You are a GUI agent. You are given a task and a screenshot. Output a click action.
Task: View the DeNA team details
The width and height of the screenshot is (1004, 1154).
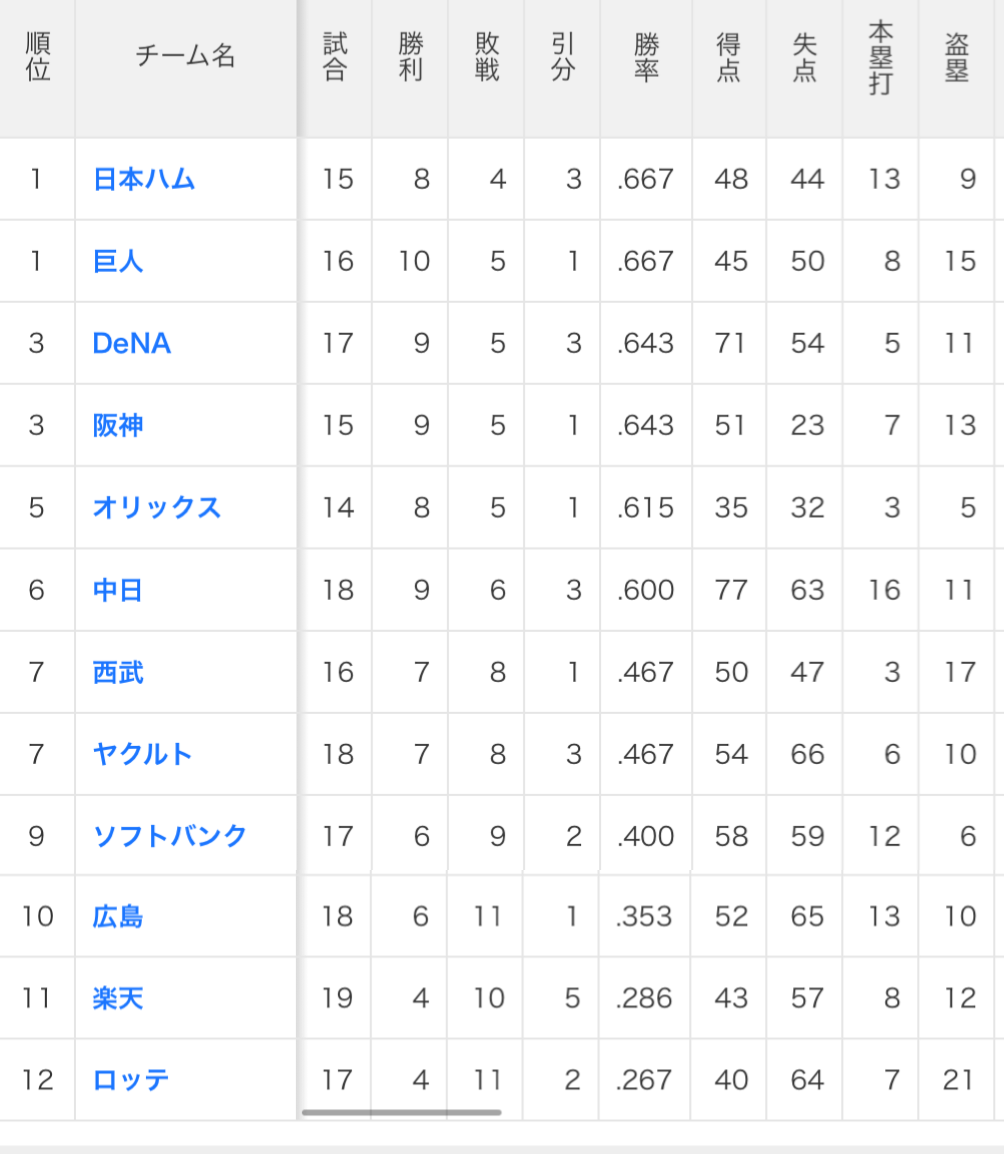pyautogui.click(x=131, y=344)
